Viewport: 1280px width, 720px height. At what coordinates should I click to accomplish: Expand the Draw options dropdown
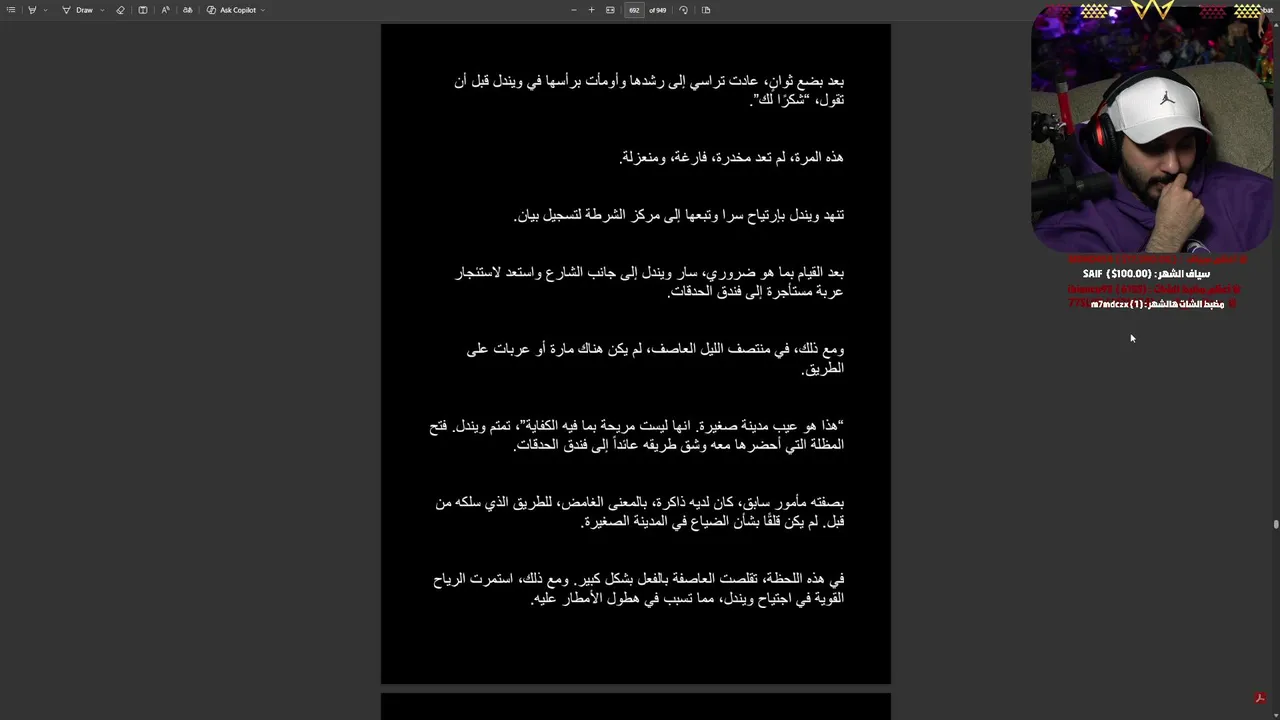pyautogui.click(x=102, y=10)
